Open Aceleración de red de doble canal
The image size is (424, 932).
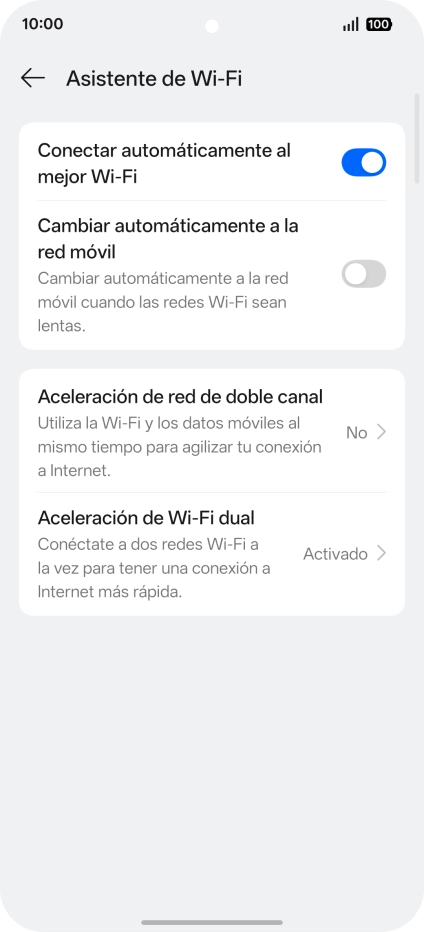212,431
